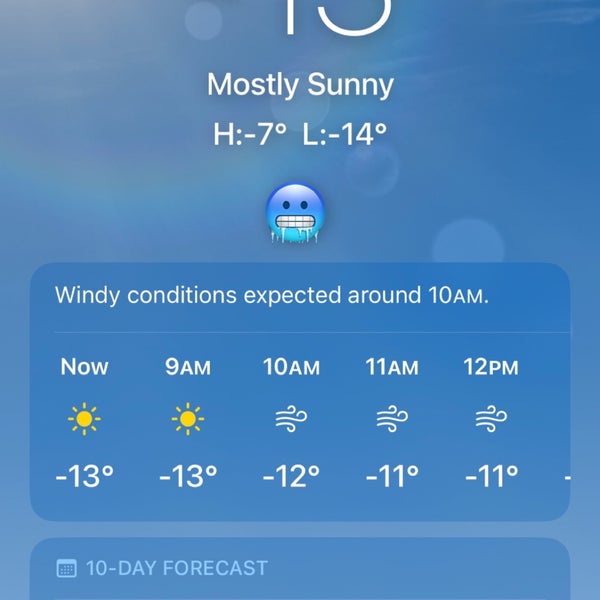Open the hourly forecast card details
Screen dimensions: 600x600
click(300, 390)
